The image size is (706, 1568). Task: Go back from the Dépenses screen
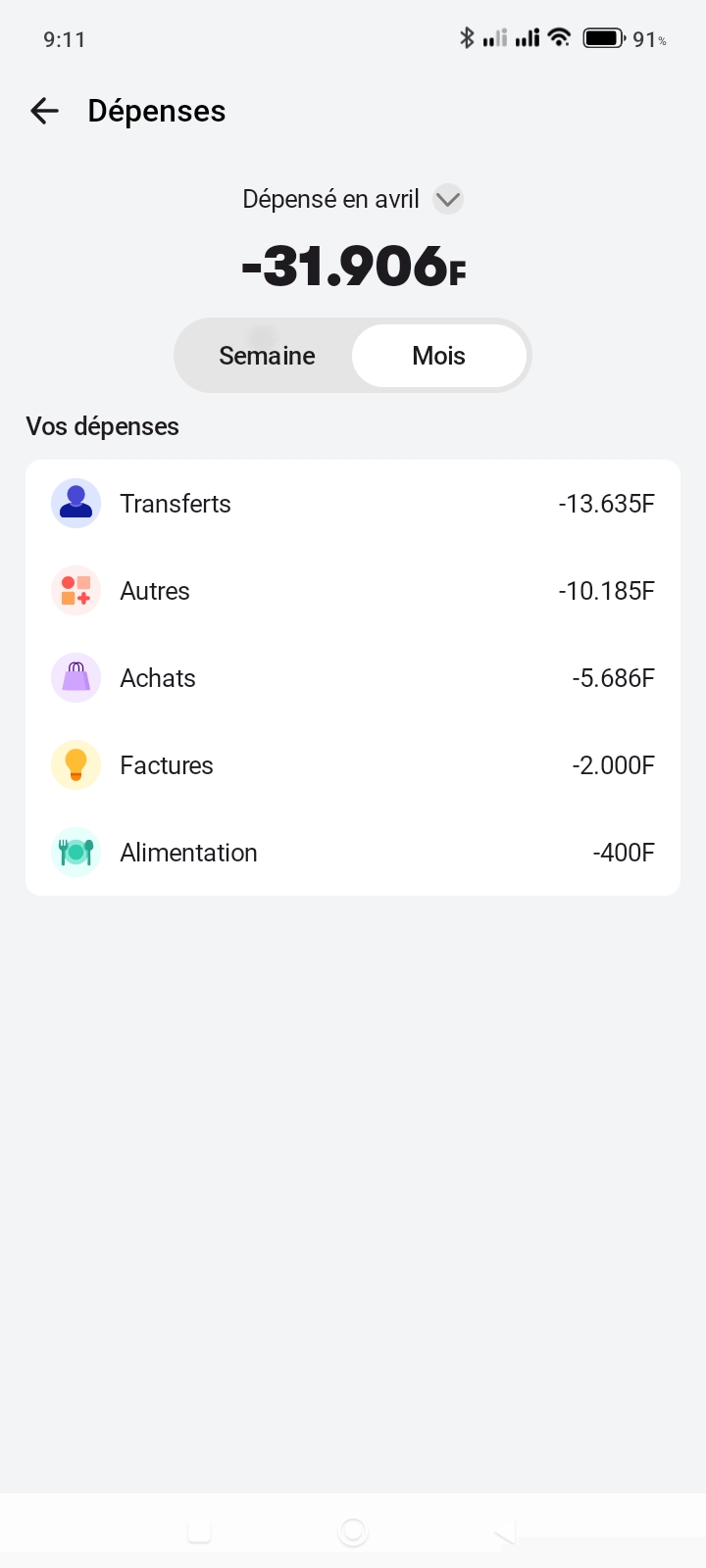point(45,111)
